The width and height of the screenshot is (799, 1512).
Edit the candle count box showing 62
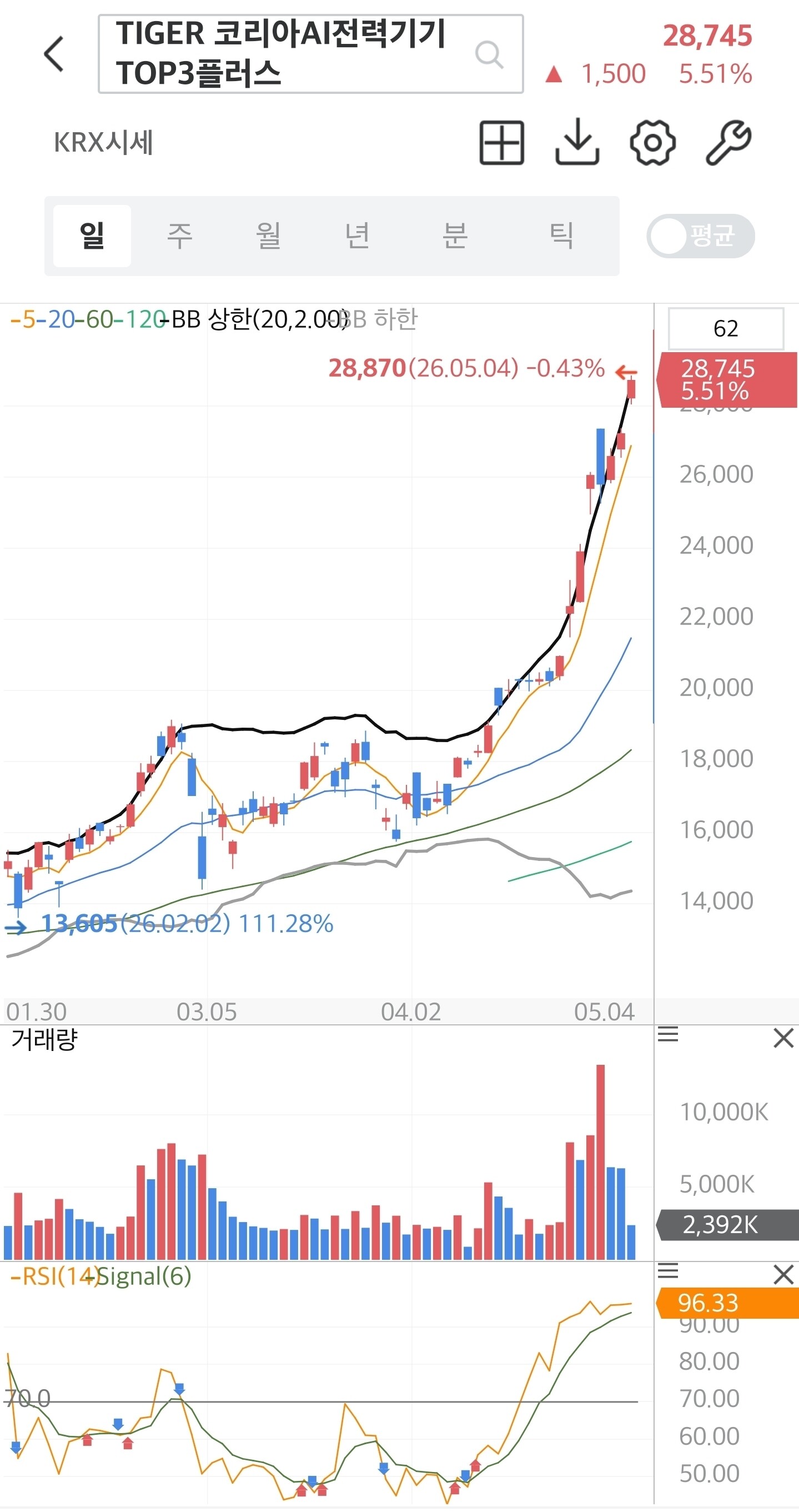tap(726, 328)
